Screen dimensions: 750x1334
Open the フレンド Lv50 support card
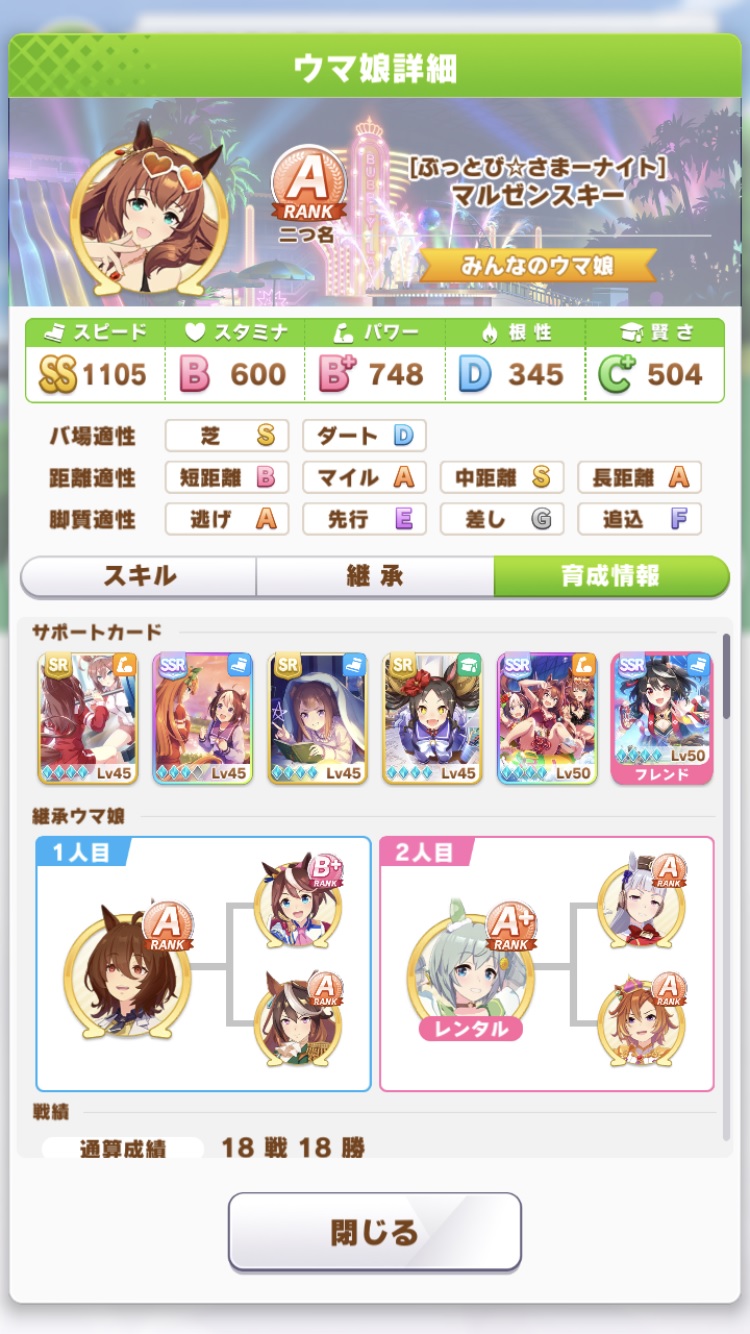[661, 718]
